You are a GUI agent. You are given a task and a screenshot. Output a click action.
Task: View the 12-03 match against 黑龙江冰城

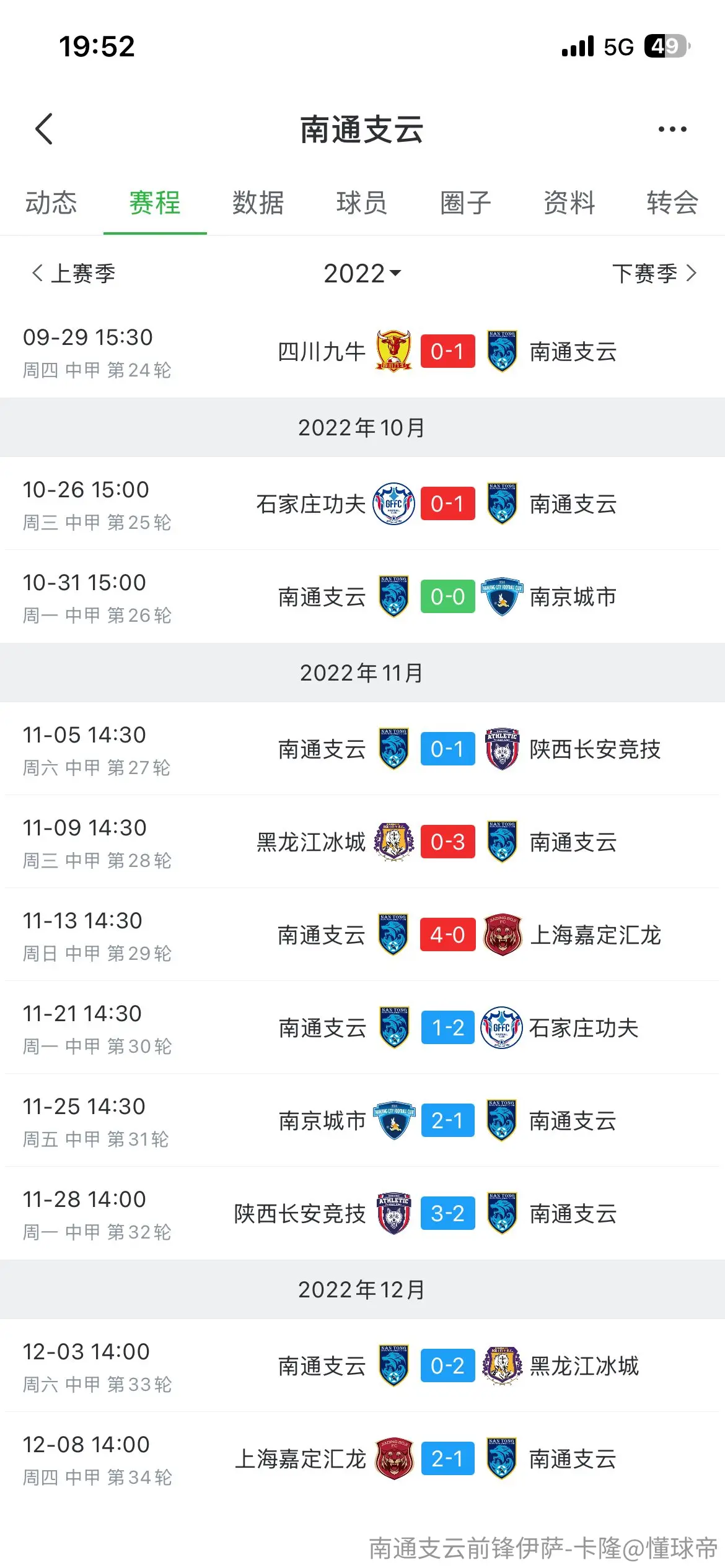362,1365
